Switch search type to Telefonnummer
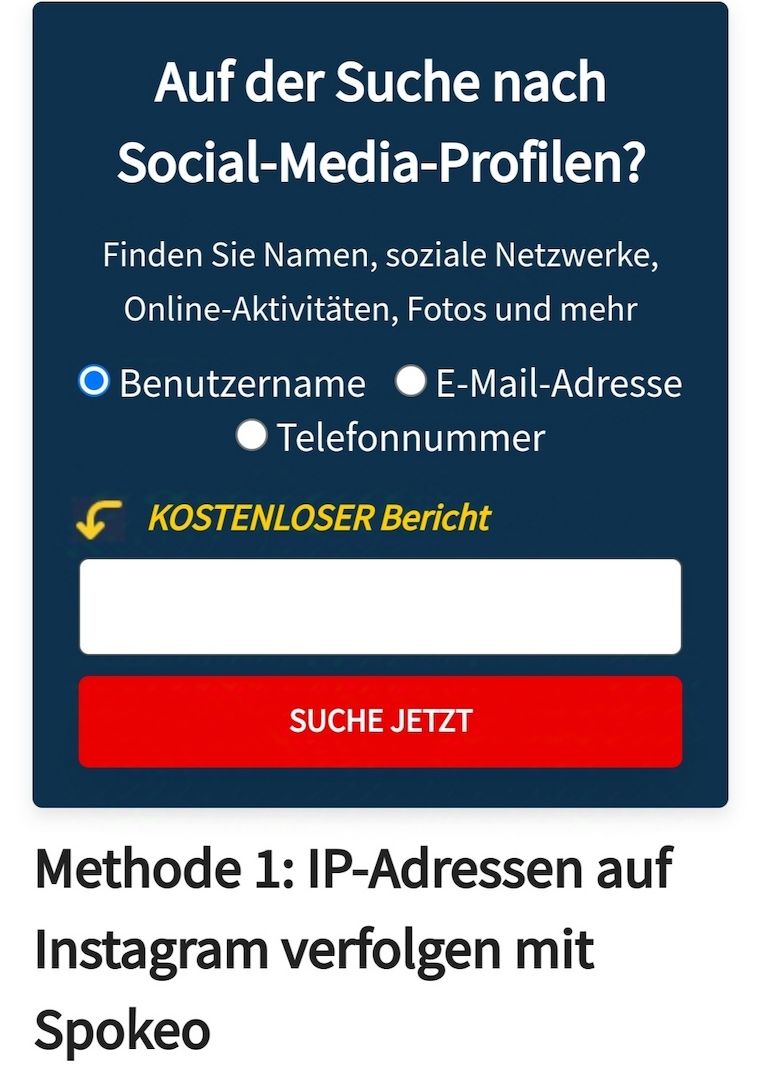The width and height of the screenshot is (776, 1080). 251,436
